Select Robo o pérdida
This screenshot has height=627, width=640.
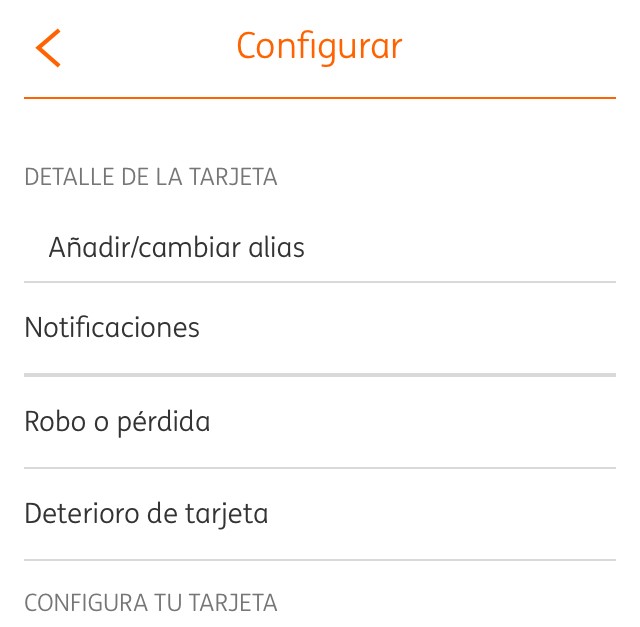(117, 422)
